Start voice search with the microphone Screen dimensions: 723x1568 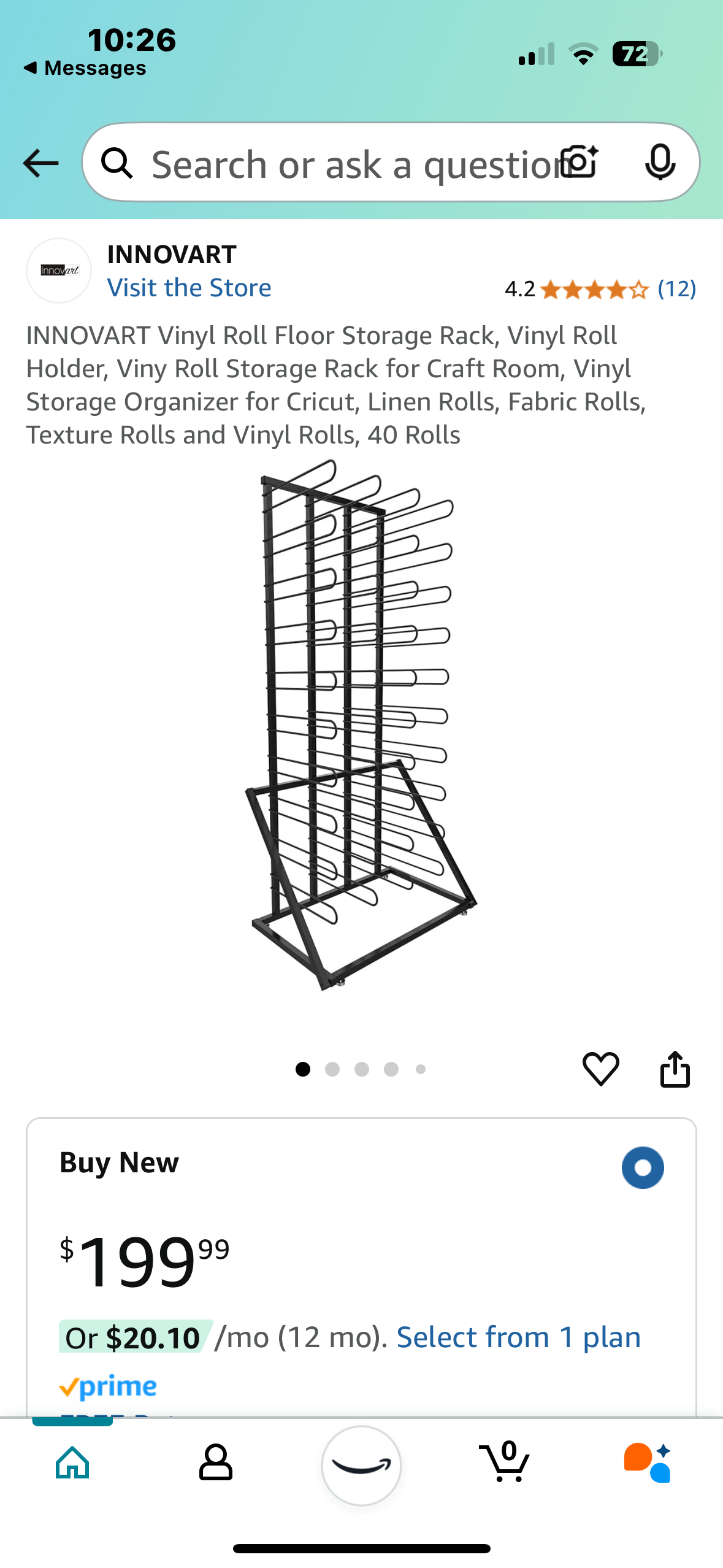pyautogui.click(x=660, y=163)
